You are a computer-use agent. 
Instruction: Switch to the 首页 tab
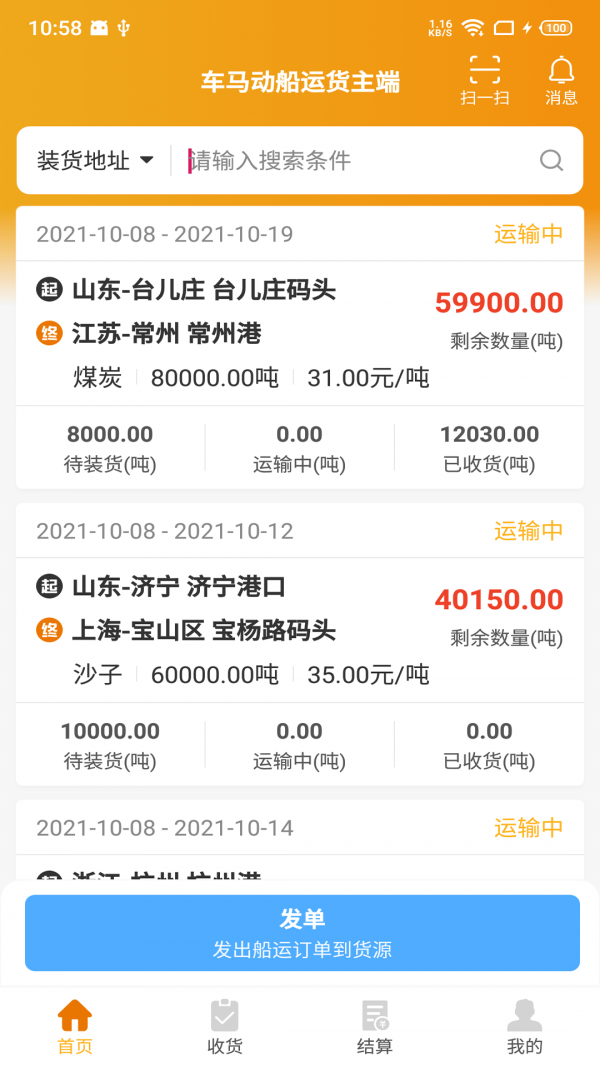click(75, 1027)
